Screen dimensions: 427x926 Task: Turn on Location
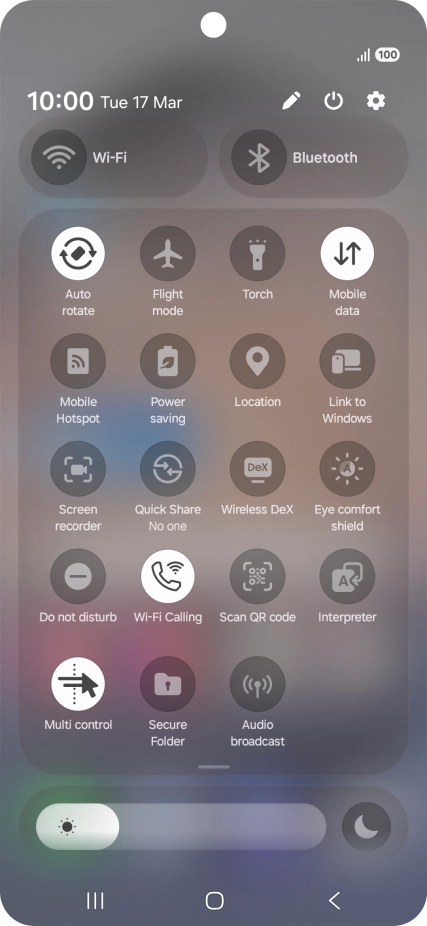tap(257, 361)
